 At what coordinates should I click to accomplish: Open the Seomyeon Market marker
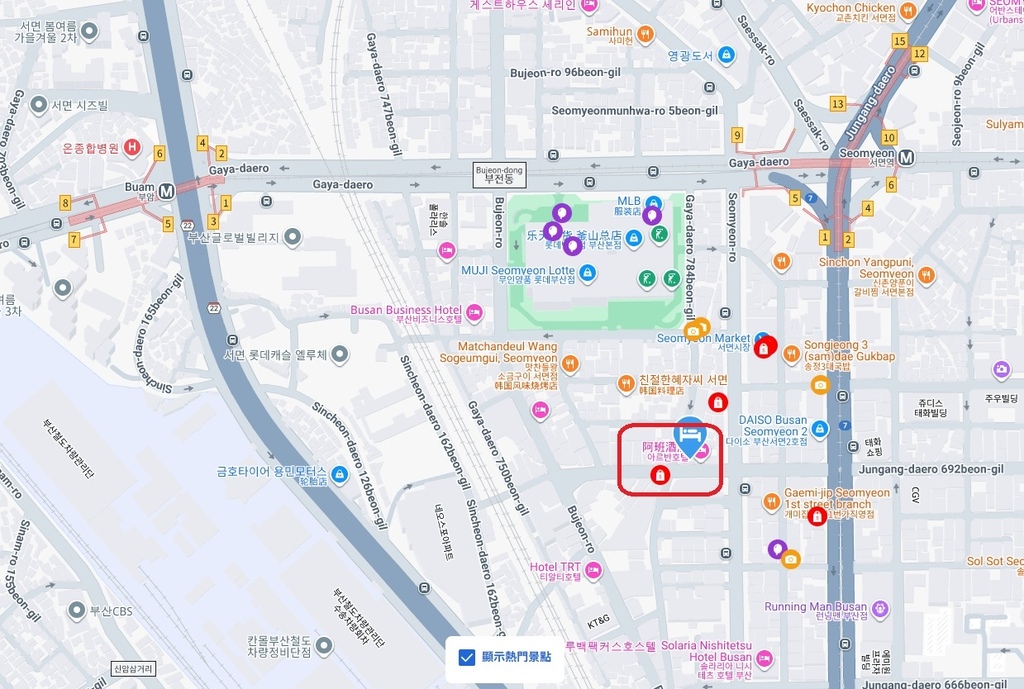[761, 339]
